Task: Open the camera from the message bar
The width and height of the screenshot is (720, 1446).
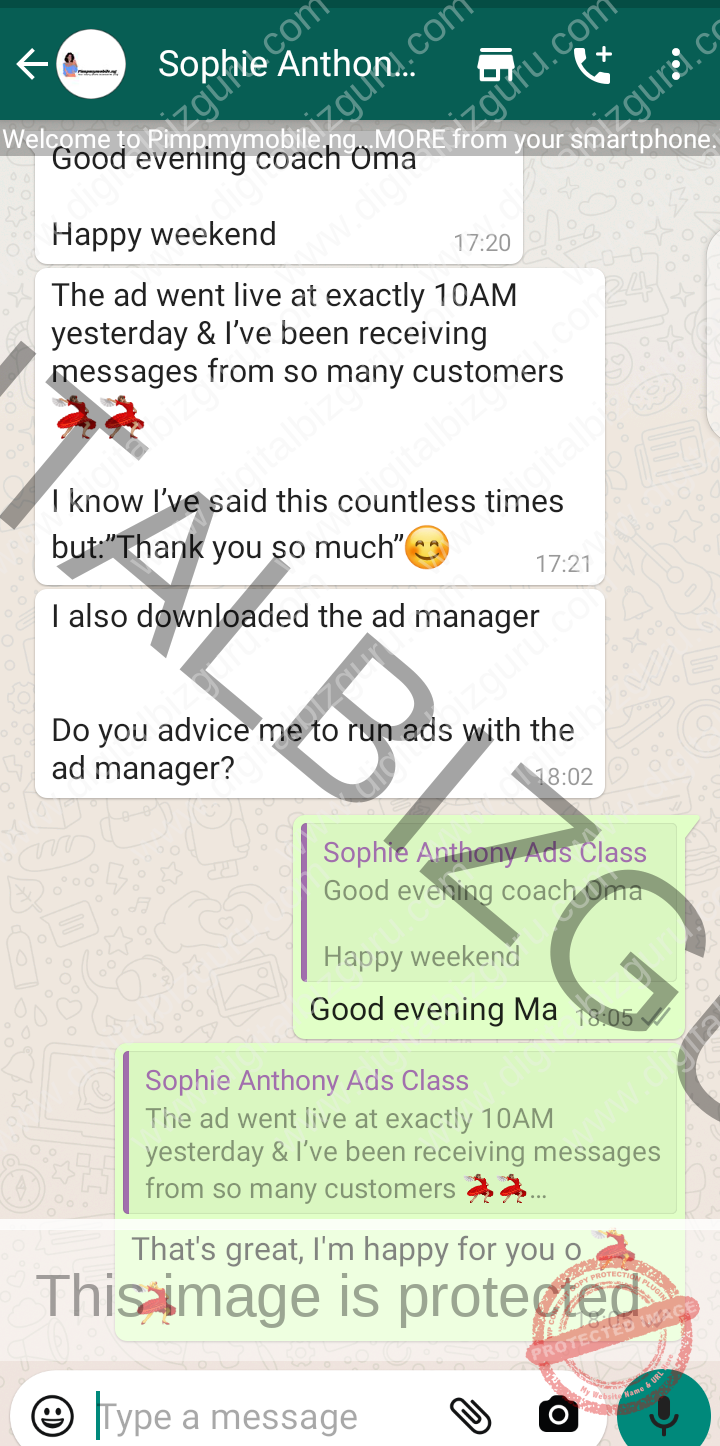Action: pyautogui.click(x=558, y=1415)
